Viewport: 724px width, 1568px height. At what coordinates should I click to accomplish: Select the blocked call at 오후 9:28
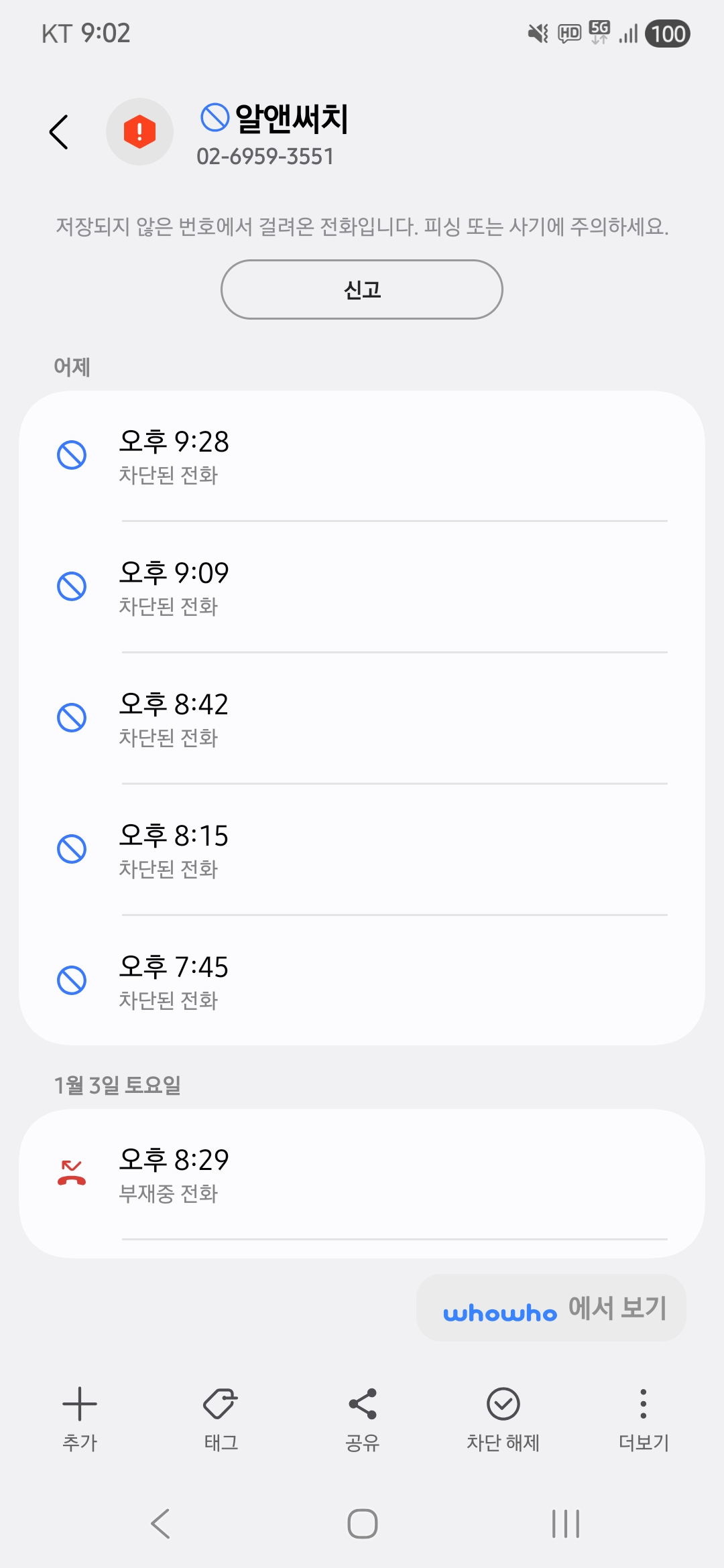[x=362, y=456]
